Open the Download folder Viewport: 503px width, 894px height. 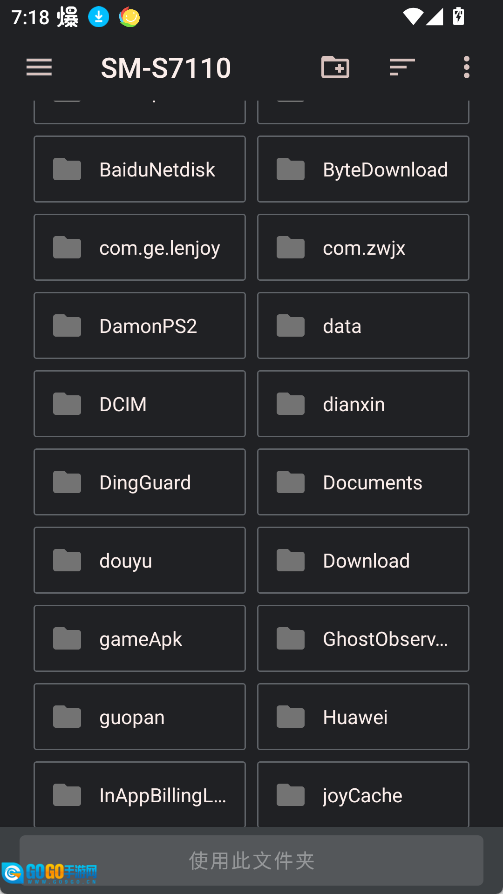(363, 560)
